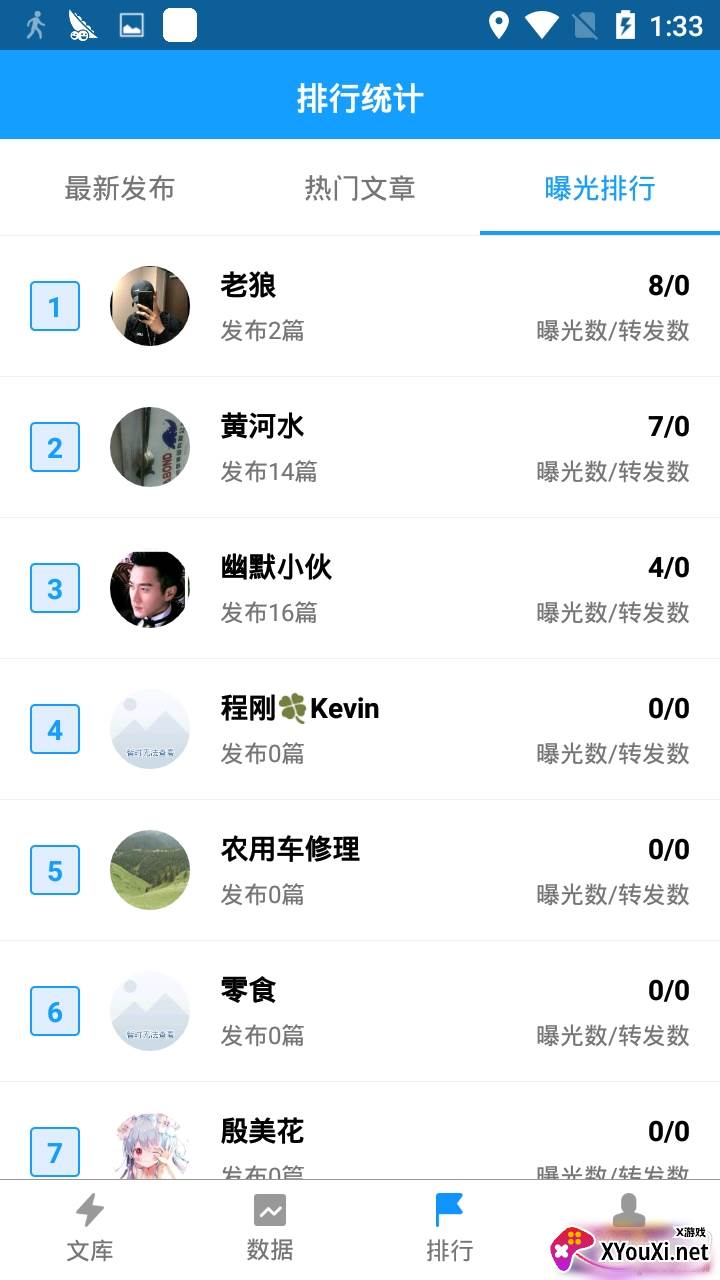Viewport: 720px width, 1280px height.
Task: Open the 数据 bottom tab
Action: [270, 1228]
